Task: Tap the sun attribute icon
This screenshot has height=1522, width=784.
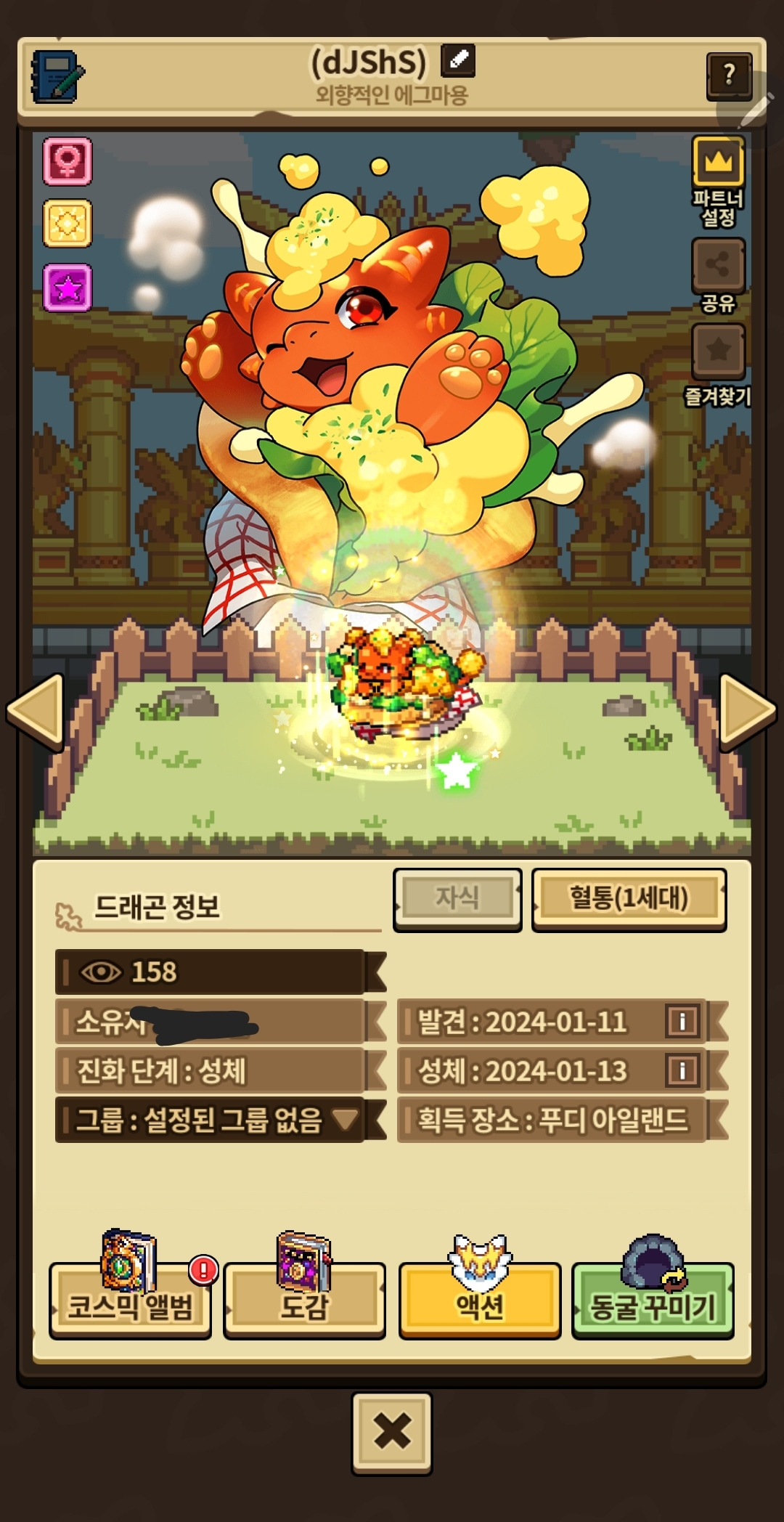Action: (68, 224)
